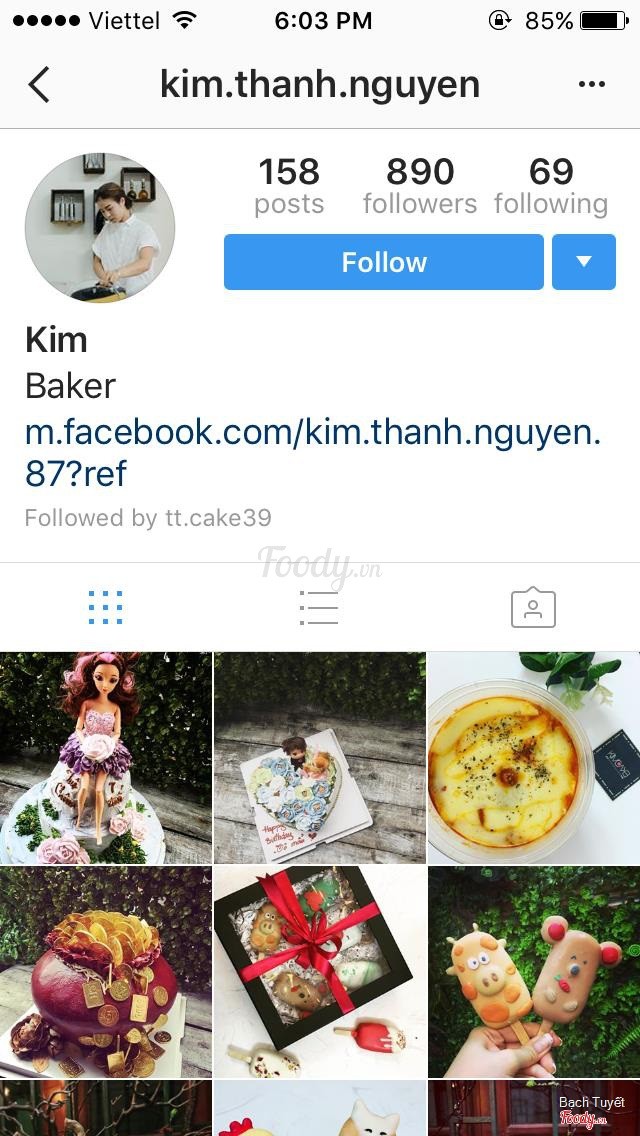640x1136 pixels.
Task: Follow kim.thanh.nguyen
Action: click(x=384, y=262)
